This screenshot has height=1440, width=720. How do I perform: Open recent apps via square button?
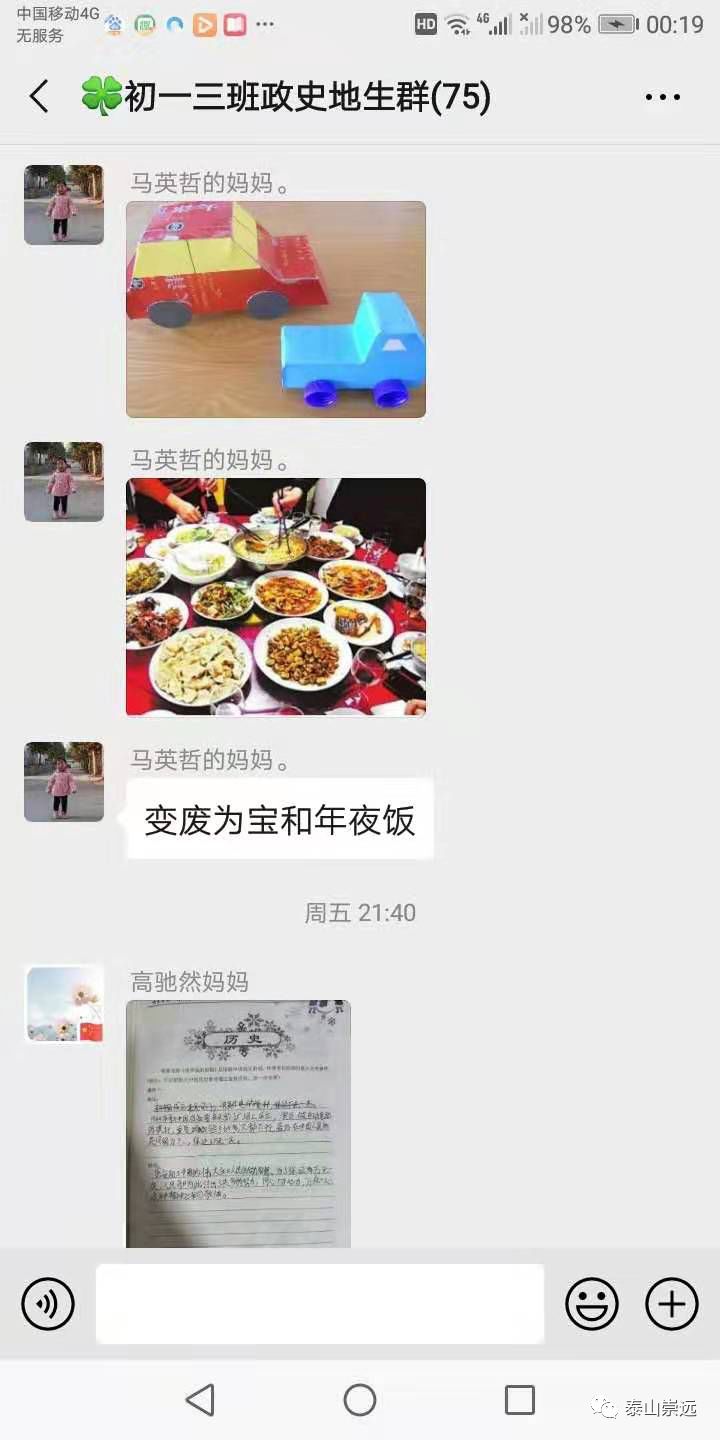tap(519, 1400)
